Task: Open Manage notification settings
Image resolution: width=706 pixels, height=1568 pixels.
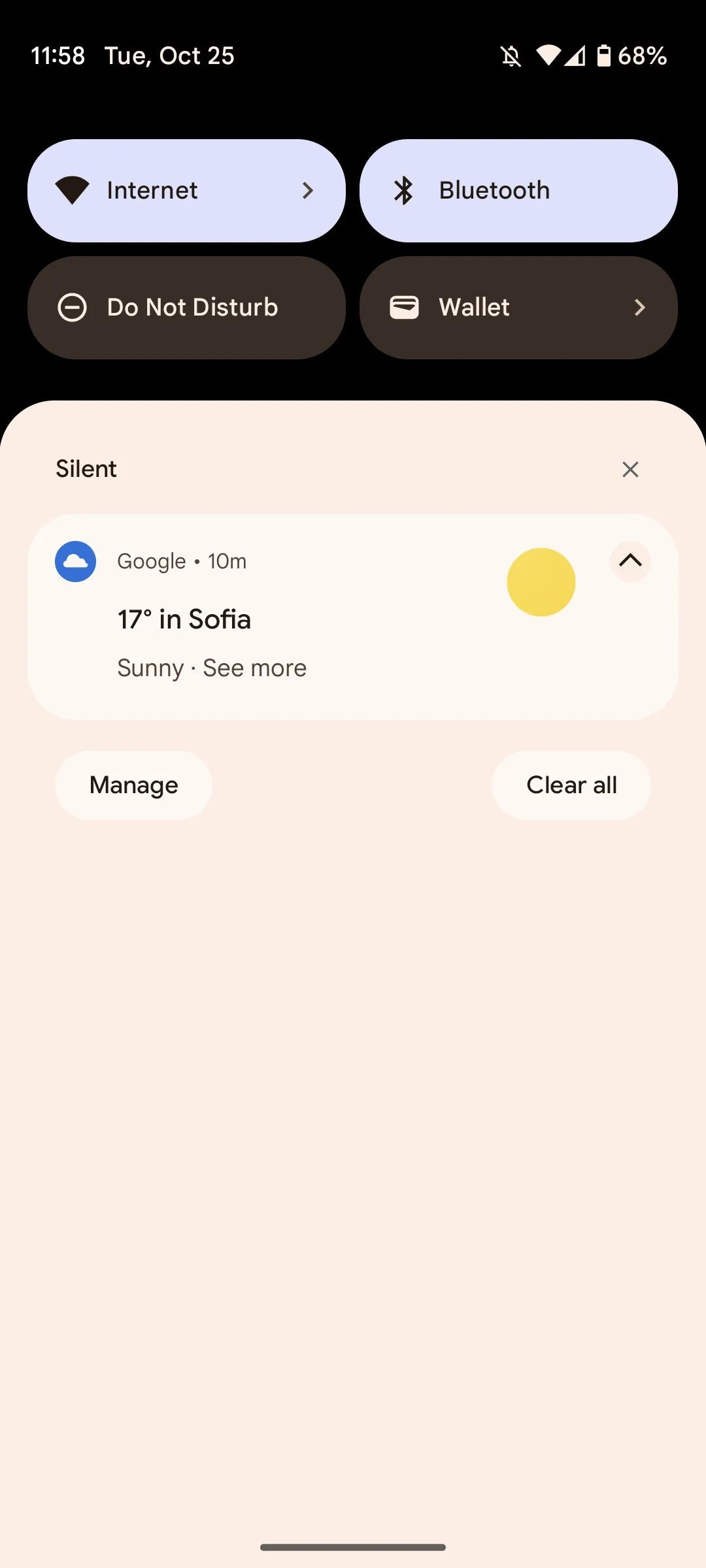Action: coord(133,785)
